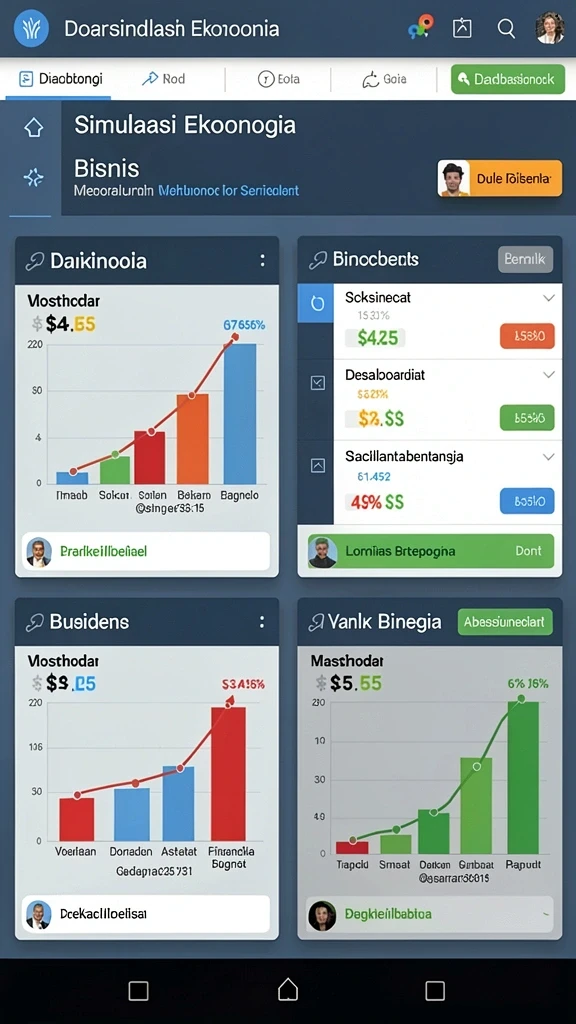576x1024 pixels.
Task: Switch to the Rod tab
Action: click(x=163, y=79)
